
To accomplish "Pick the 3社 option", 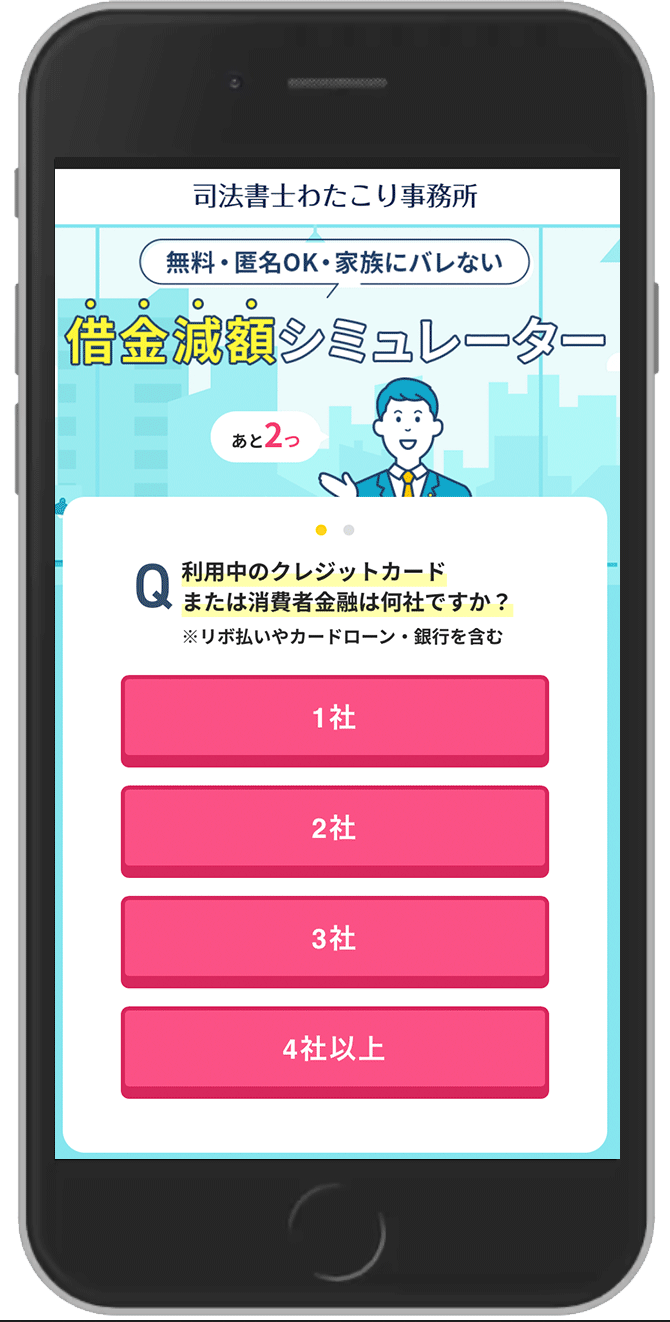I will click(x=334, y=939).
